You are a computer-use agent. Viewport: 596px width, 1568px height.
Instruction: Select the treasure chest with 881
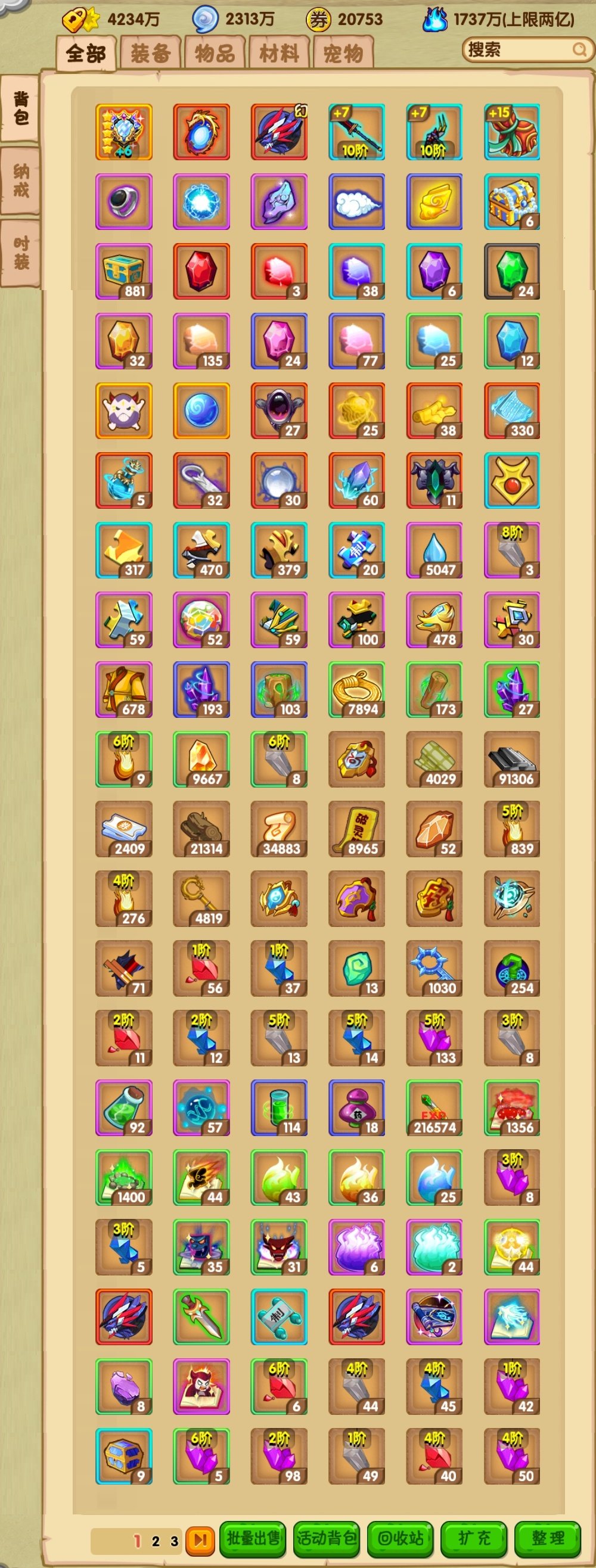(123, 272)
